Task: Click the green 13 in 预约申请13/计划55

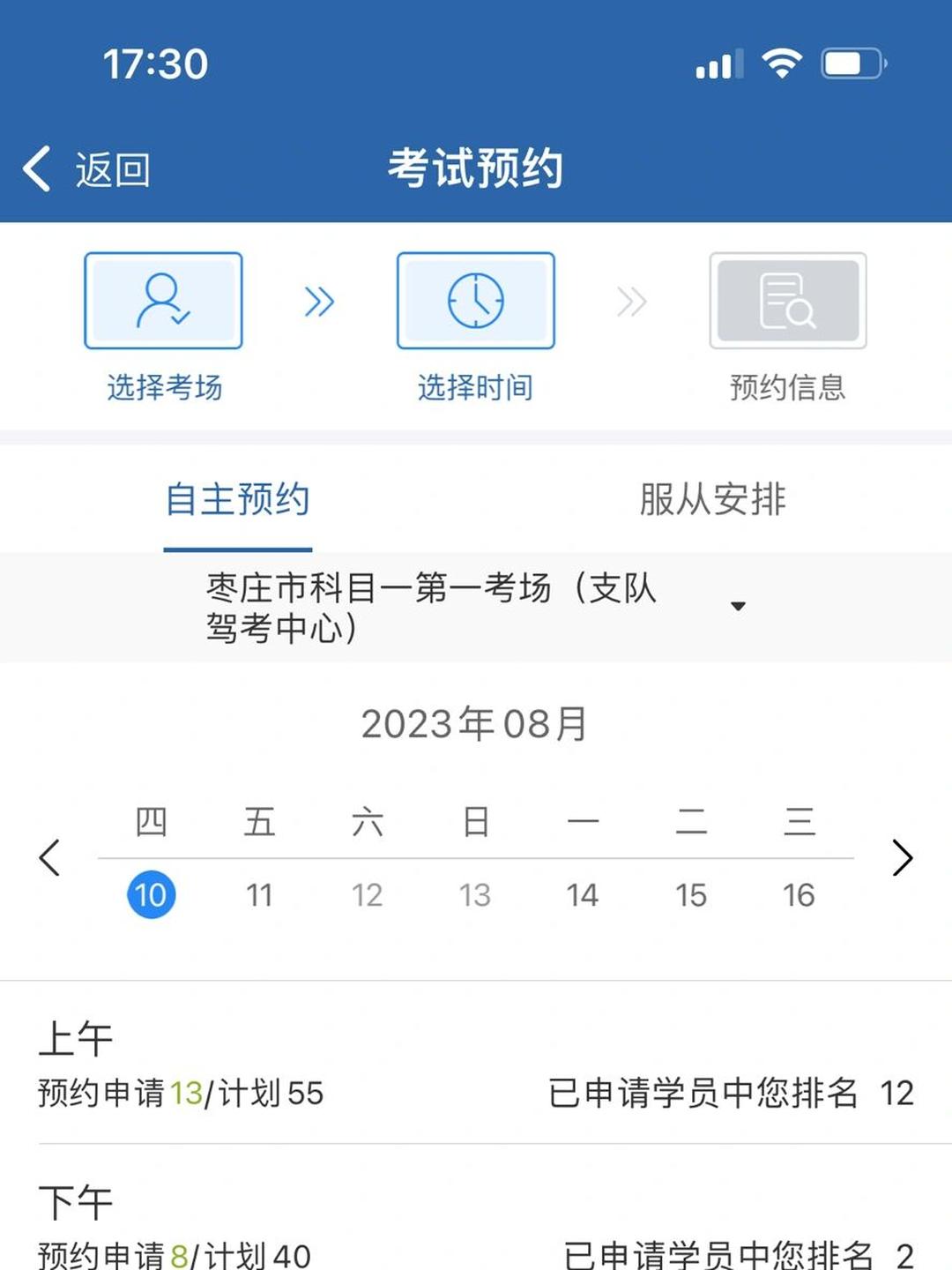Action: tap(187, 1094)
